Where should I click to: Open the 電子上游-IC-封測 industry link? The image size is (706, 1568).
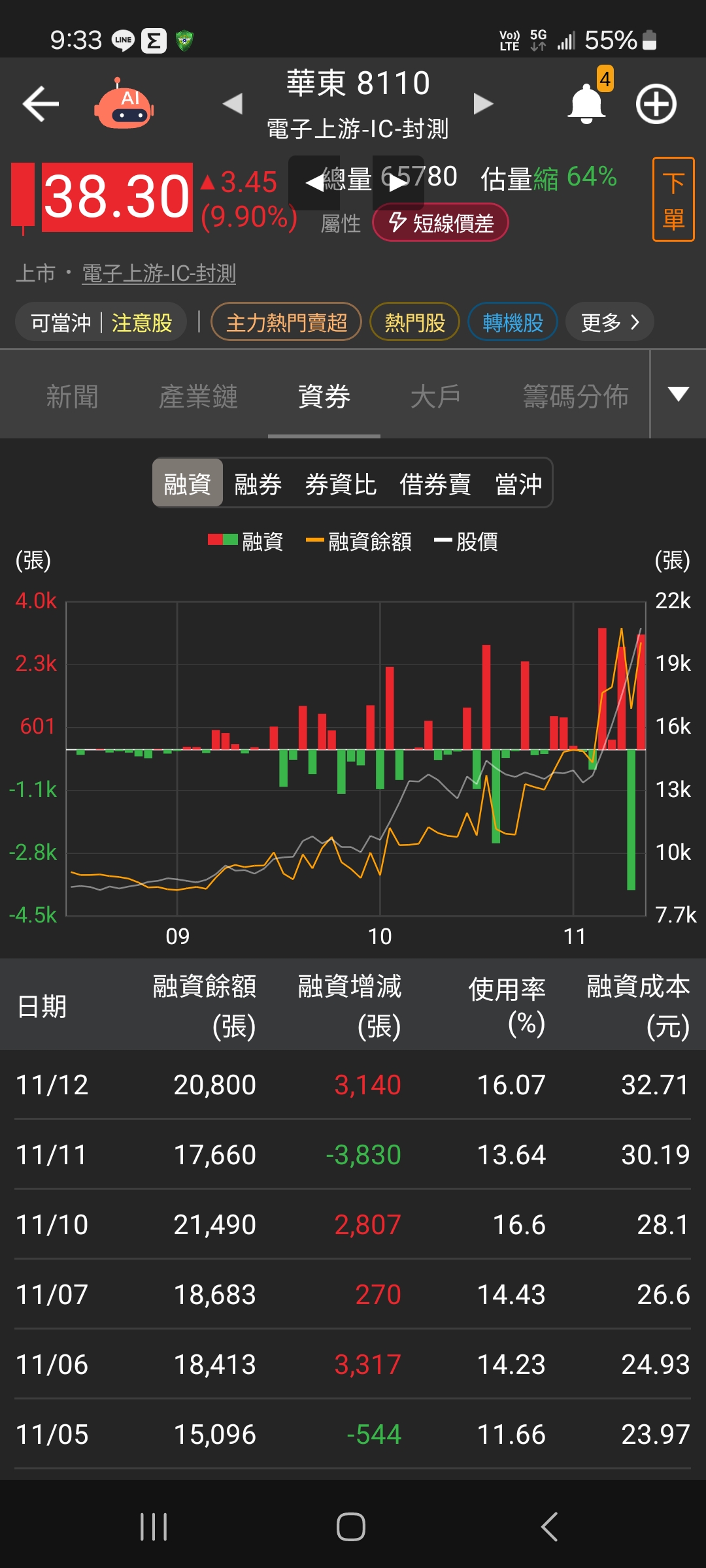(x=159, y=273)
